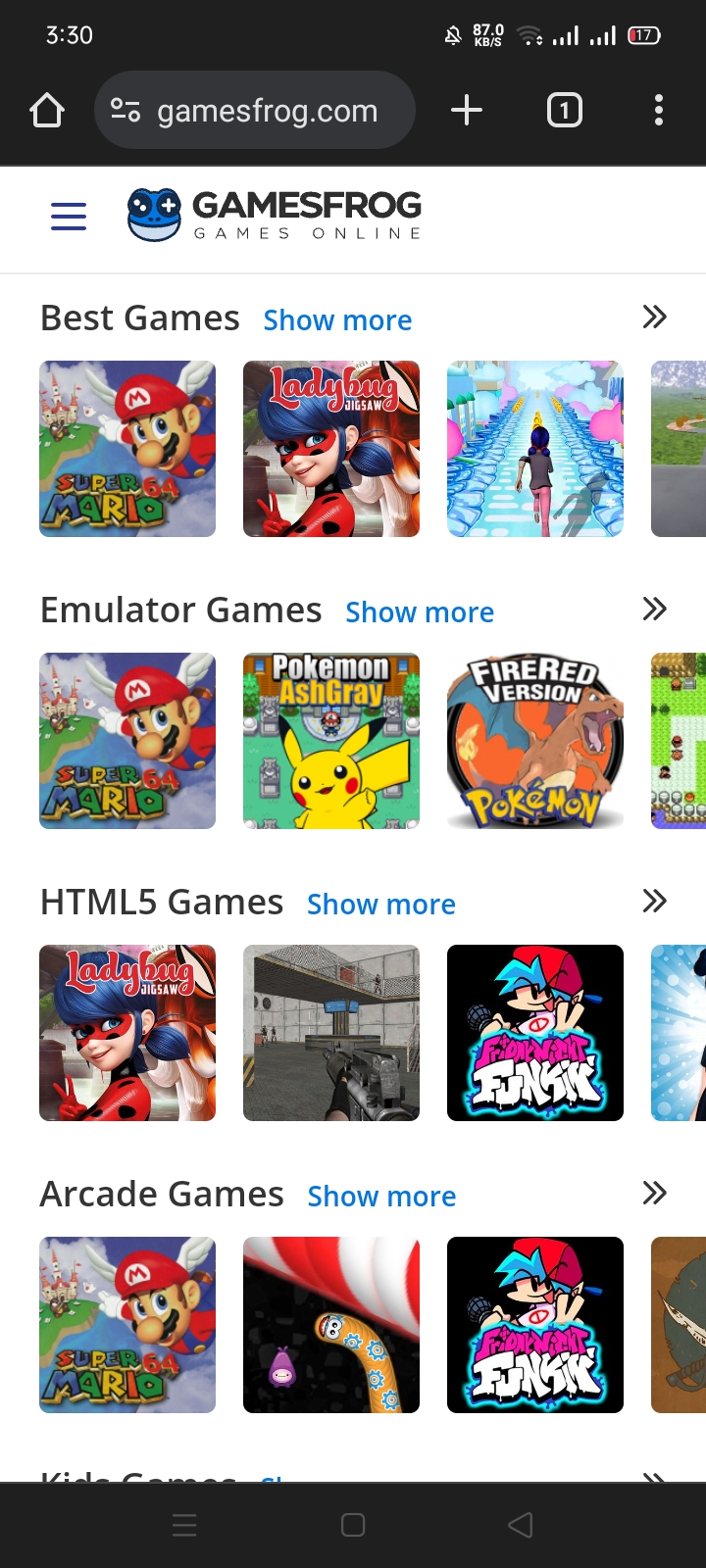This screenshot has height=1568, width=706.
Task: Open Pokemon AshGray game
Action: [331, 741]
